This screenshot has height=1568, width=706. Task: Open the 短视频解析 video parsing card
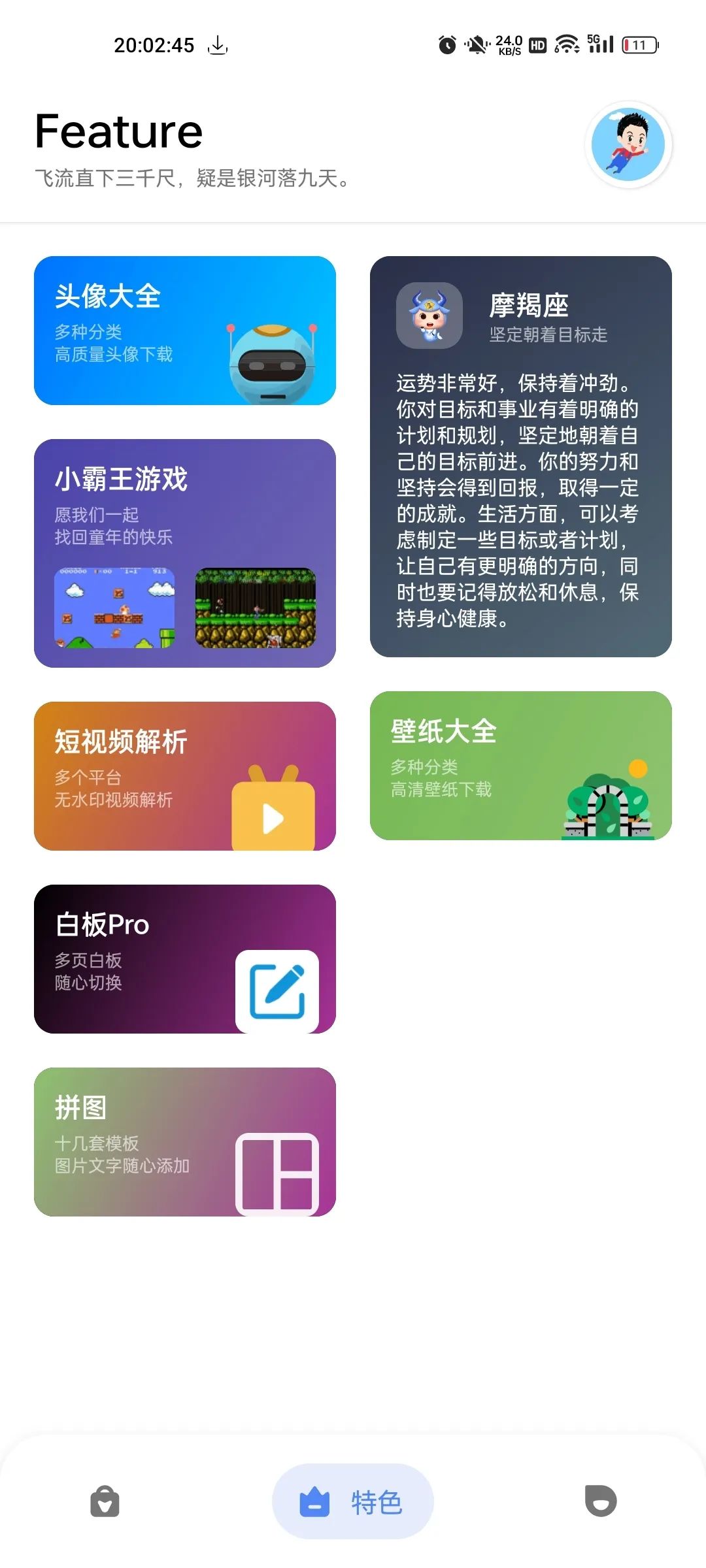tap(185, 776)
